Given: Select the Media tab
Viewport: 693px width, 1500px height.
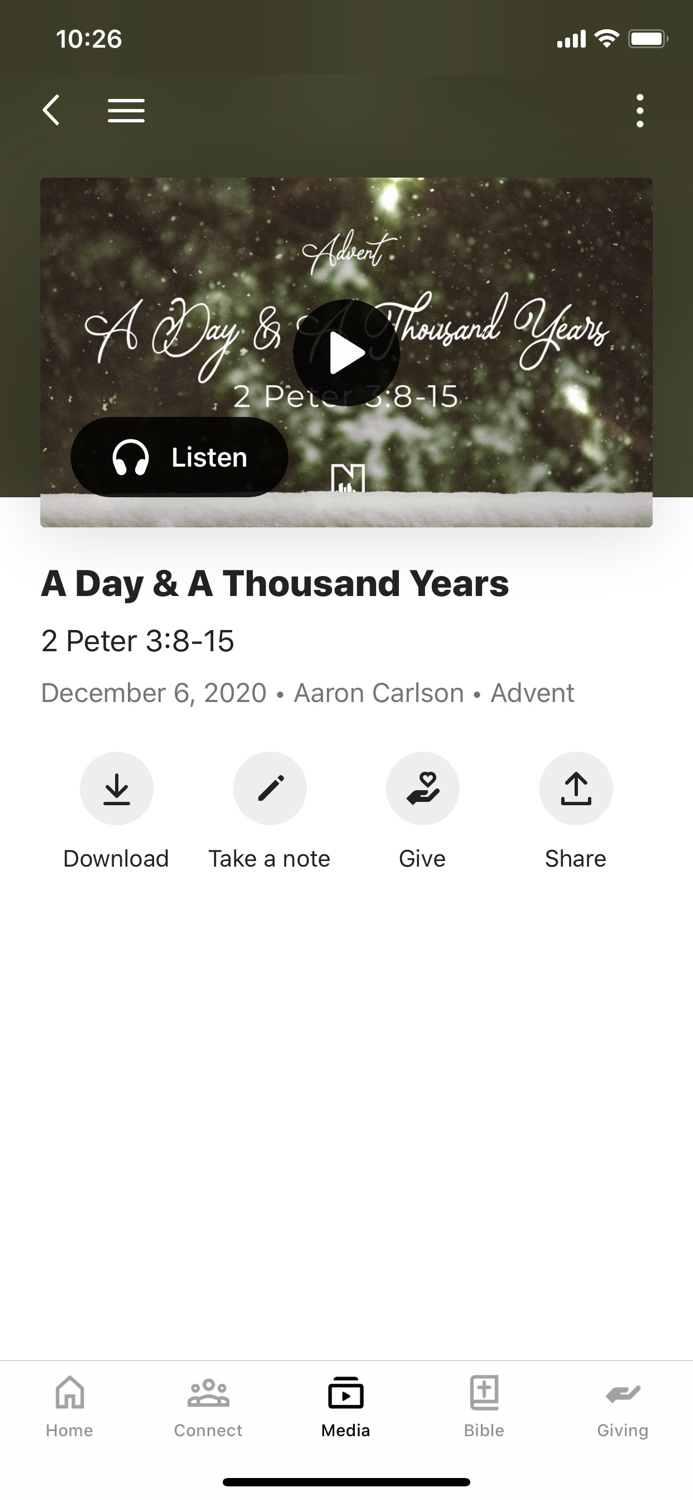Looking at the screenshot, I should point(346,1405).
